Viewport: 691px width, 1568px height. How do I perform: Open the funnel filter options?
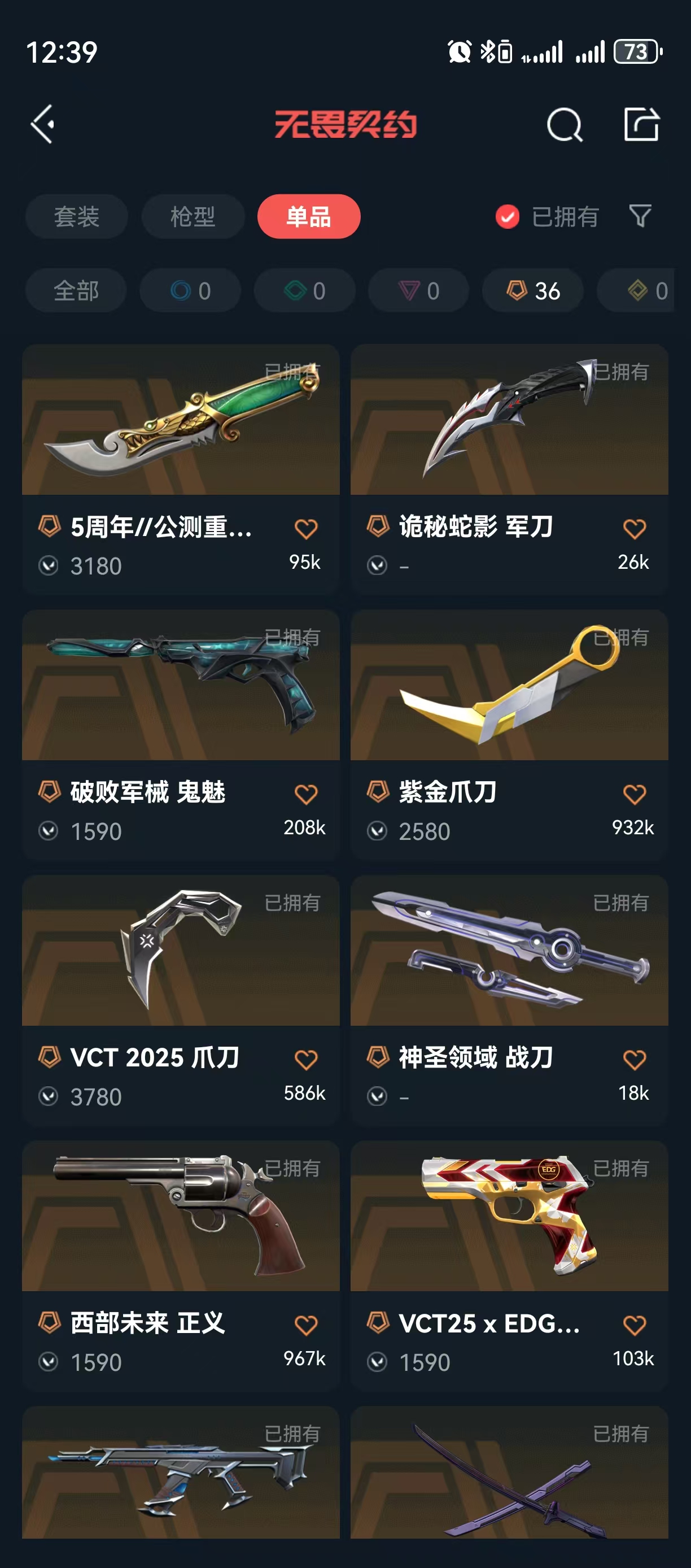640,216
